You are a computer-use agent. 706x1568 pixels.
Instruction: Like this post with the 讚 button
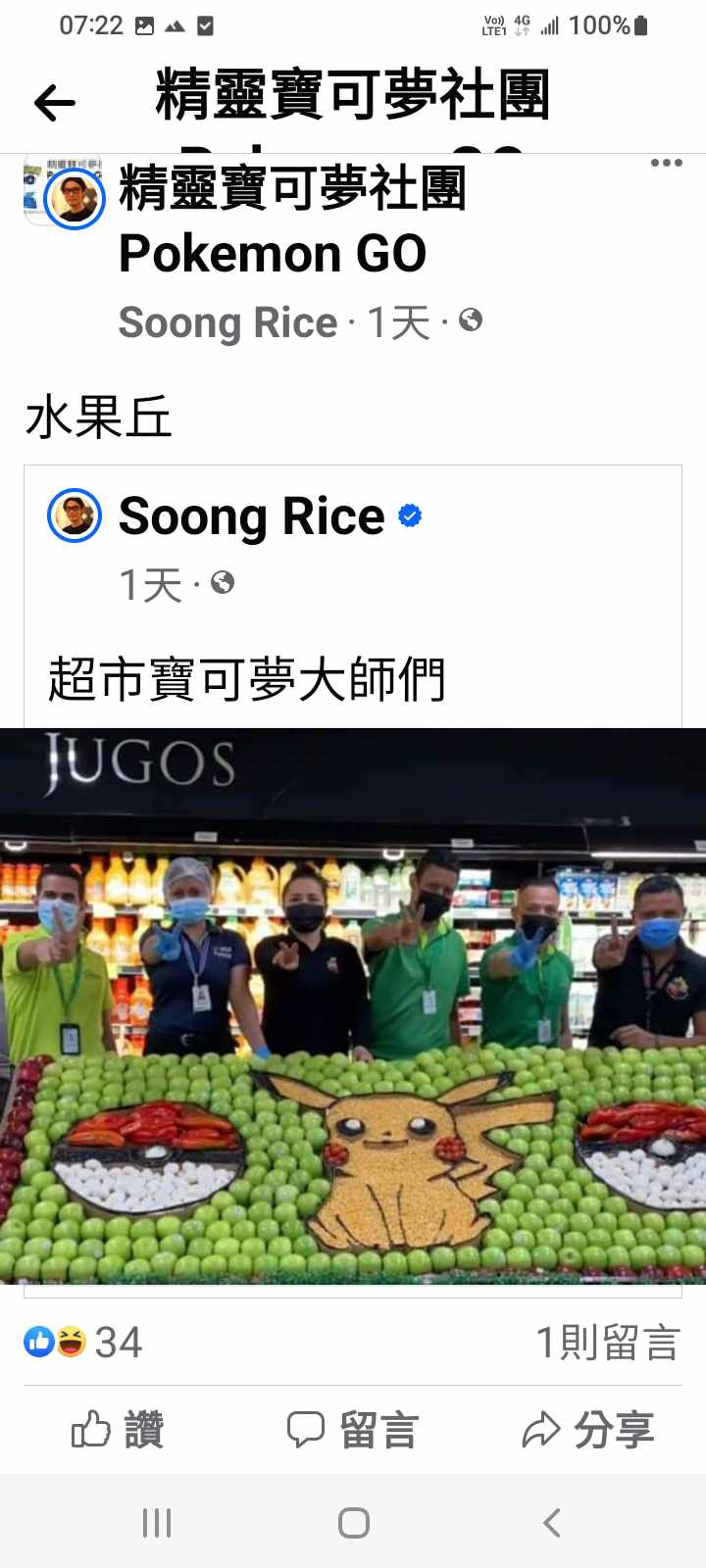(x=118, y=1430)
